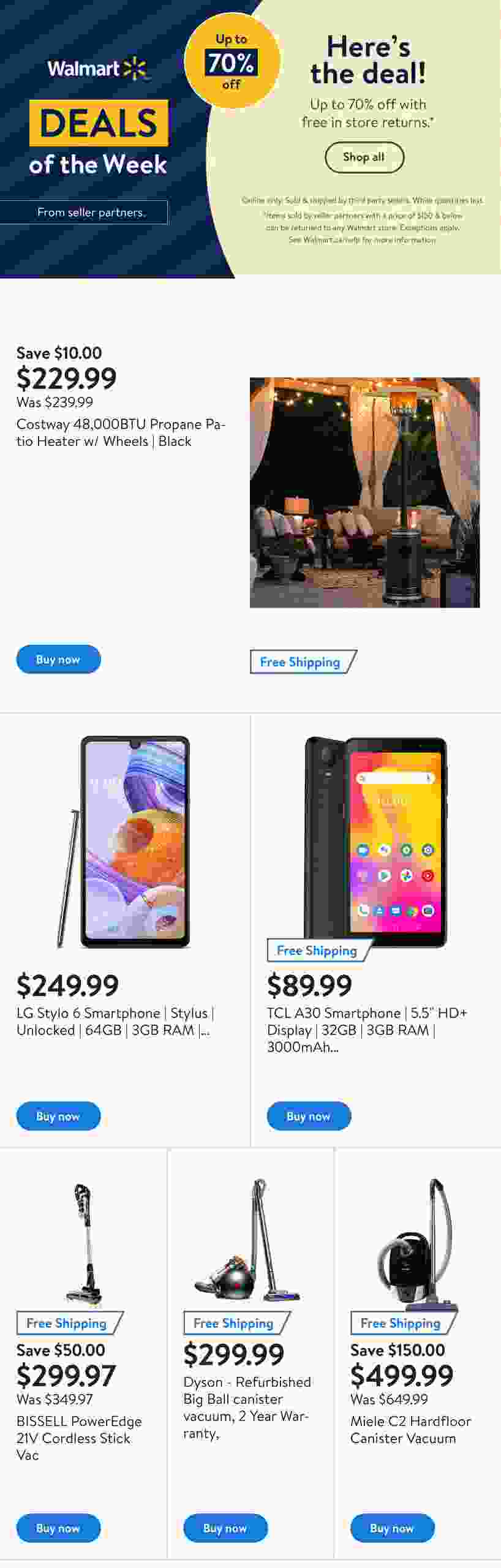The image size is (501, 1568).
Task: Tap Buy now for LG Stylo 6
Action: tap(58, 1116)
